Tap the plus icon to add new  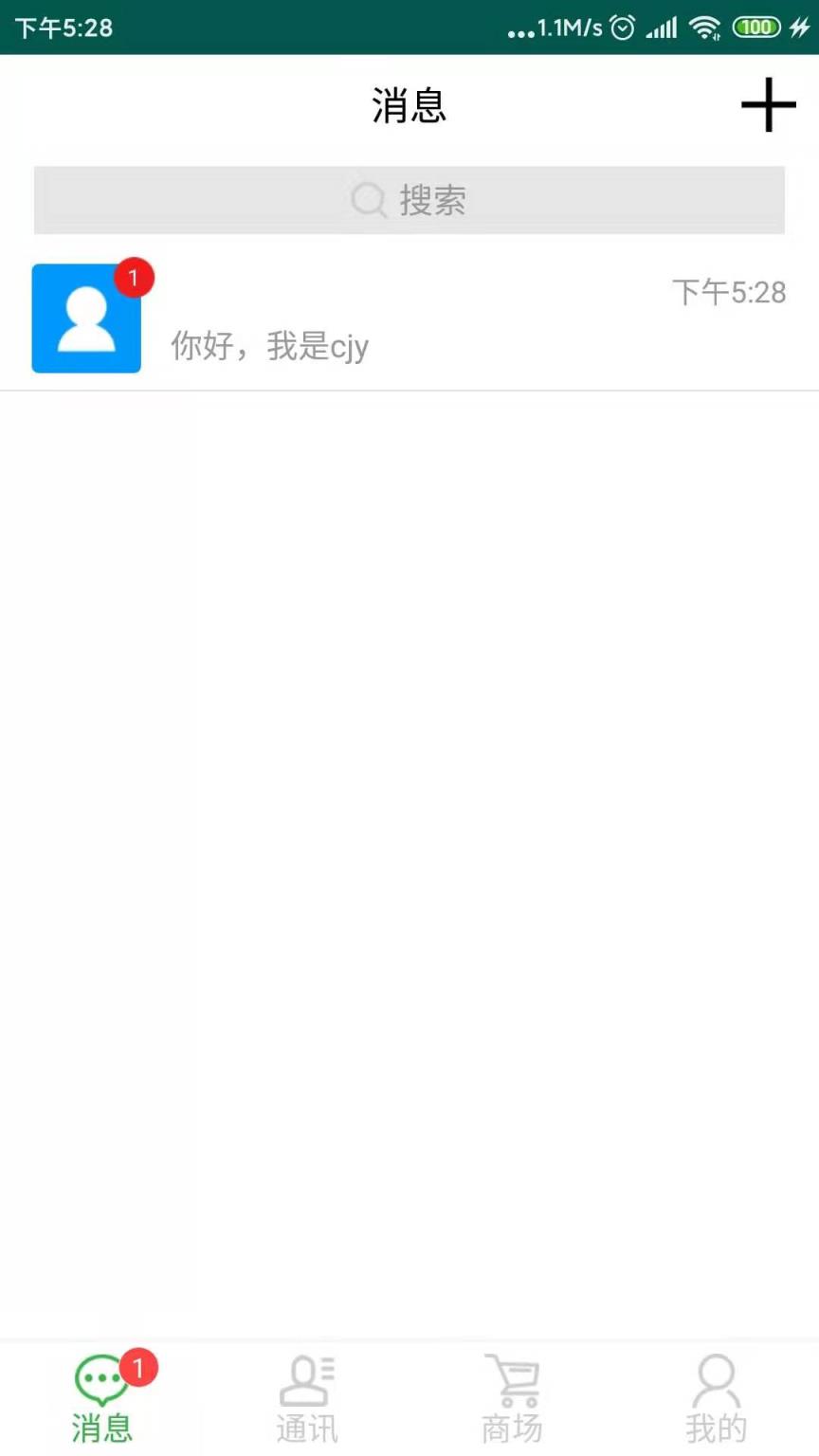pyautogui.click(x=768, y=105)
